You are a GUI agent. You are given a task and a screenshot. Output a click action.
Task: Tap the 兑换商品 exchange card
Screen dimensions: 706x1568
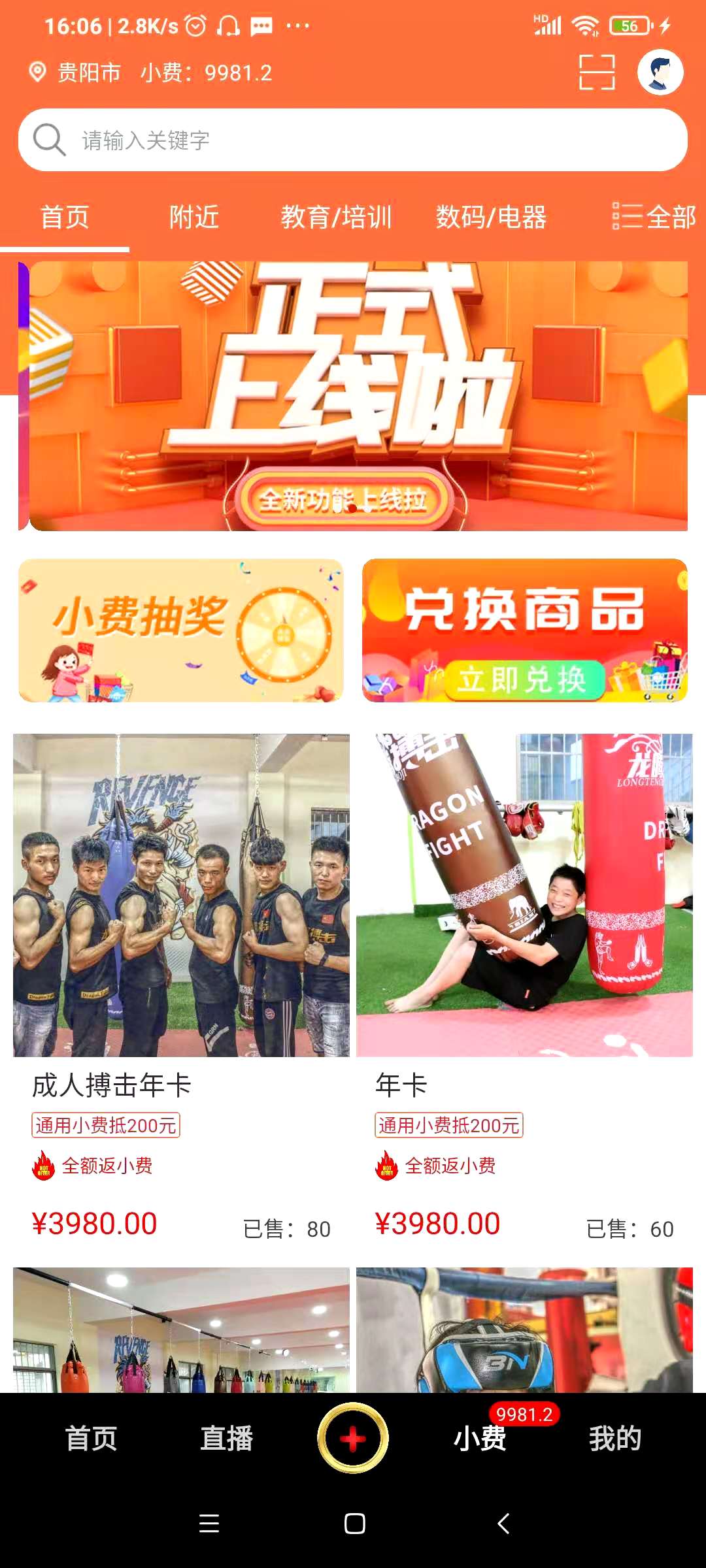click(x=524, y=630)
